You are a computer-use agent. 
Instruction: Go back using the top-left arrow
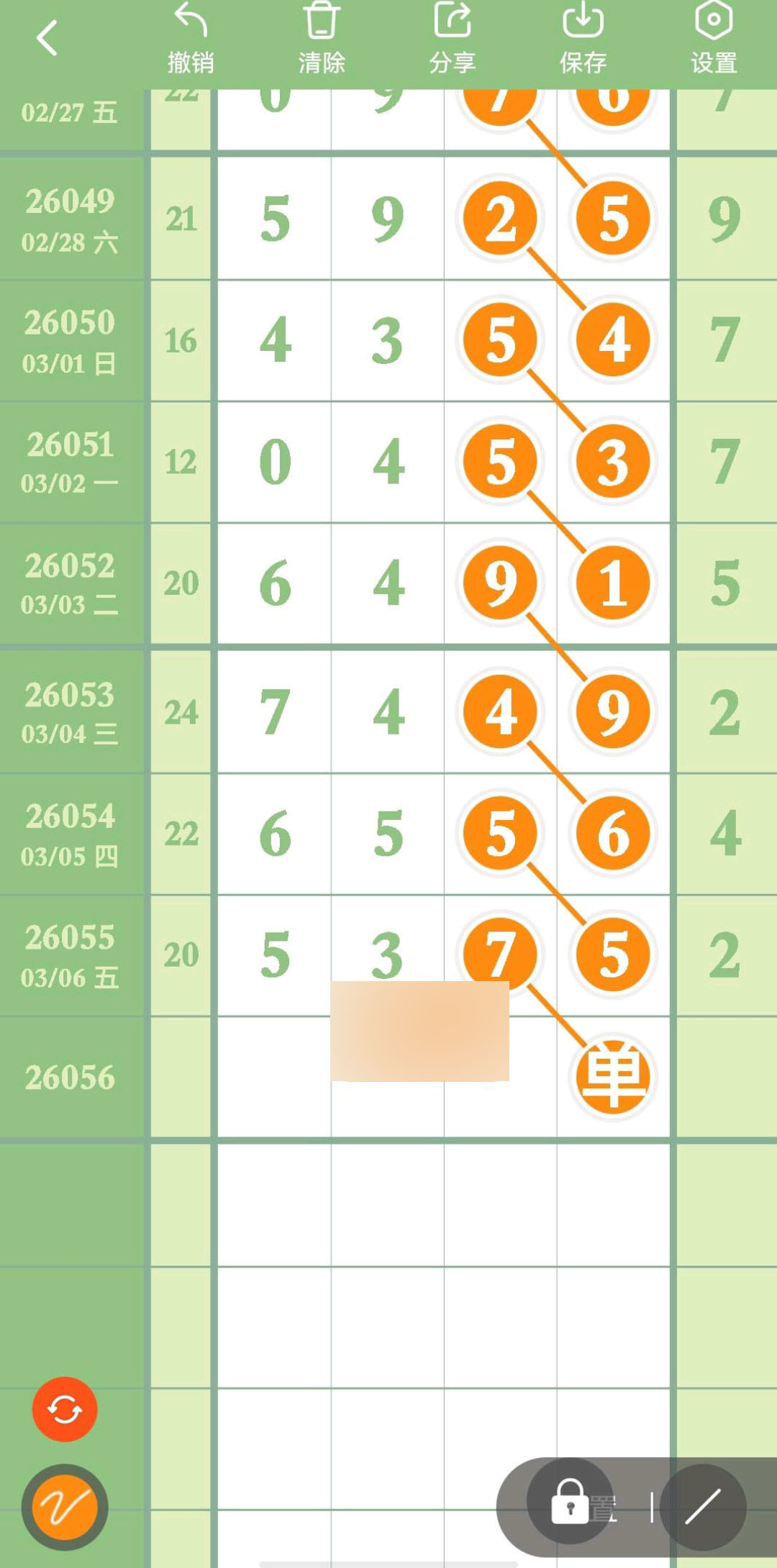point(47,38)
